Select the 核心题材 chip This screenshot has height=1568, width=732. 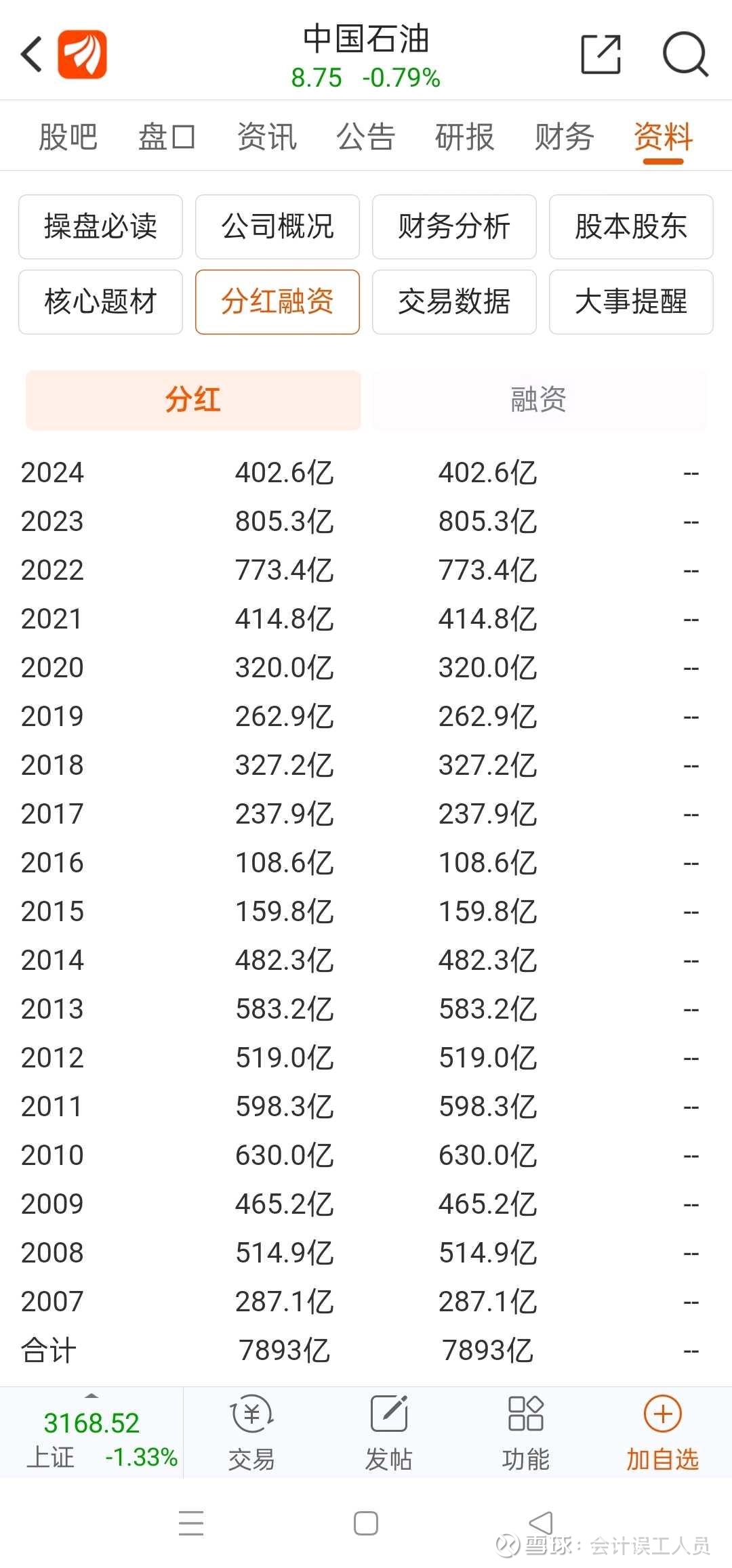(100, 302)
